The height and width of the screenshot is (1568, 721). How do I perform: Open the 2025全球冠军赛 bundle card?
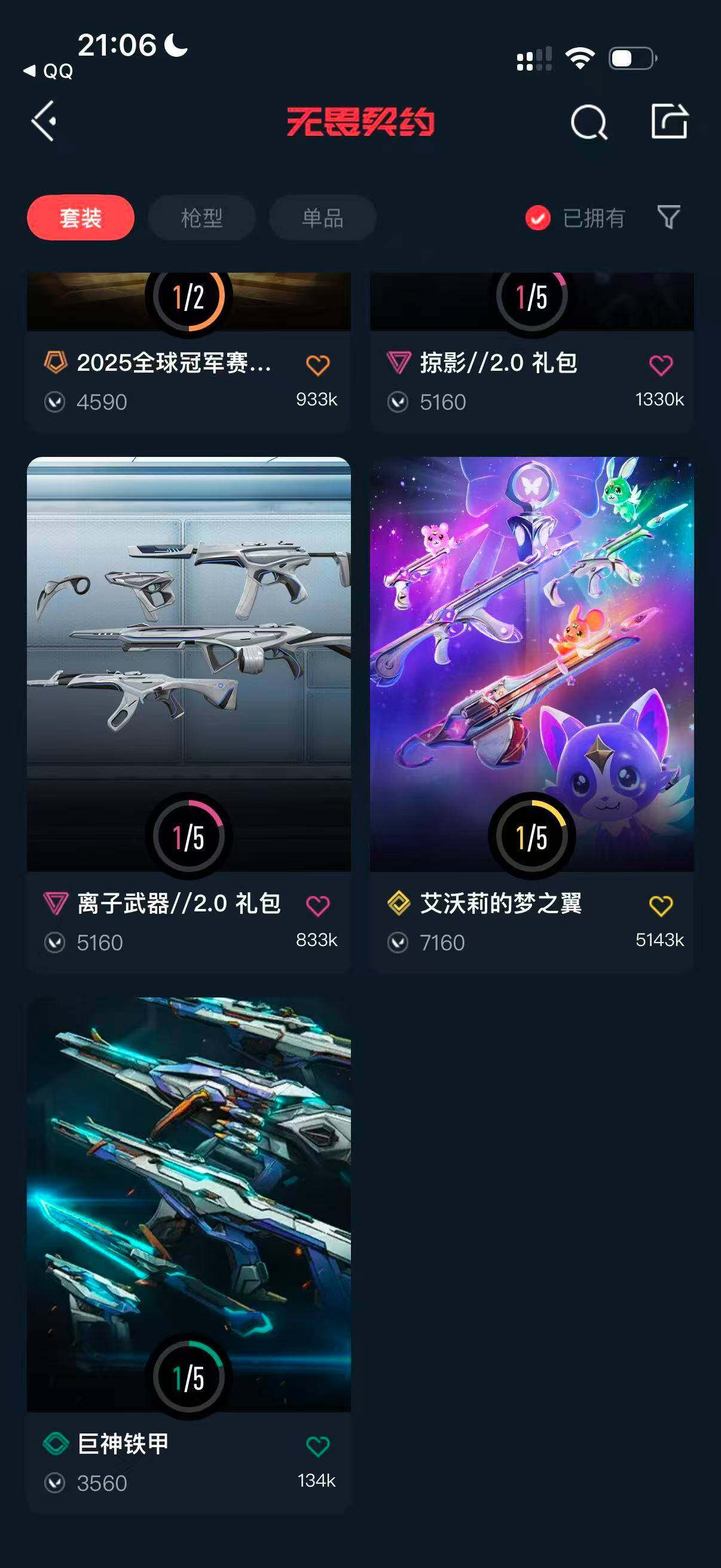click(173, 363)
